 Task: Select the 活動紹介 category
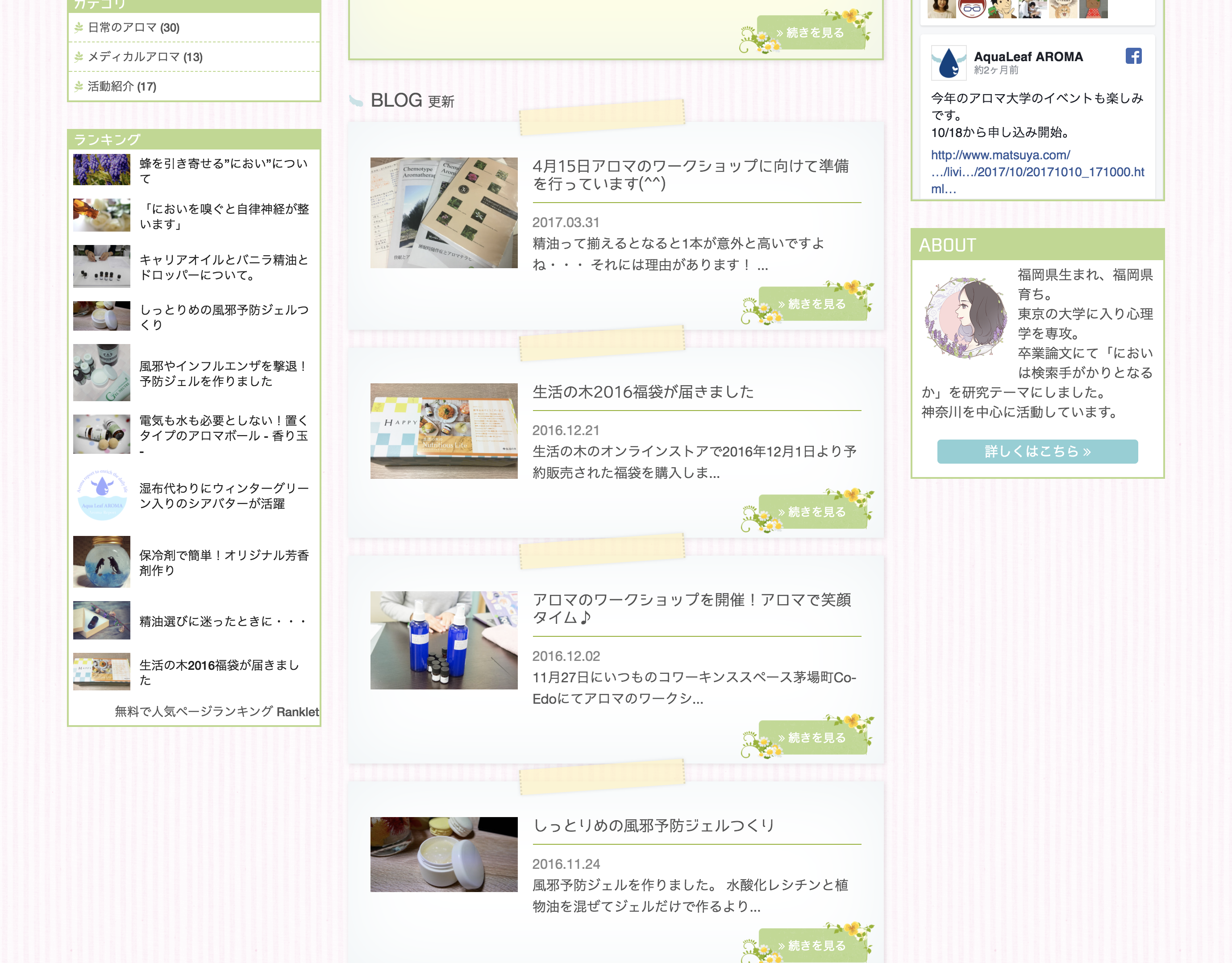(x=122, y=86)
